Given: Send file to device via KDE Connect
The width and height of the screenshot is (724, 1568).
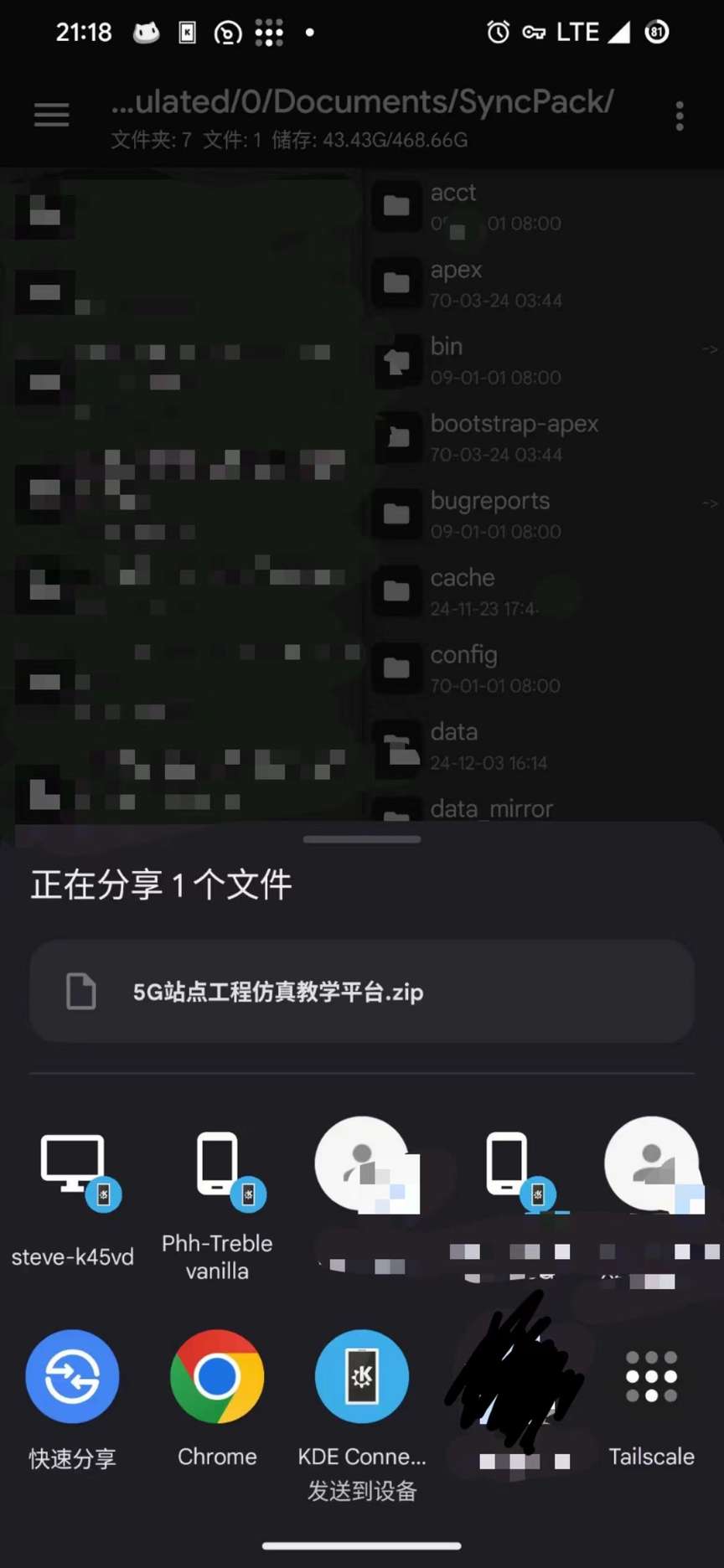Looking at the screenshot, I should pyautogui.click(x=360, y=1378).
